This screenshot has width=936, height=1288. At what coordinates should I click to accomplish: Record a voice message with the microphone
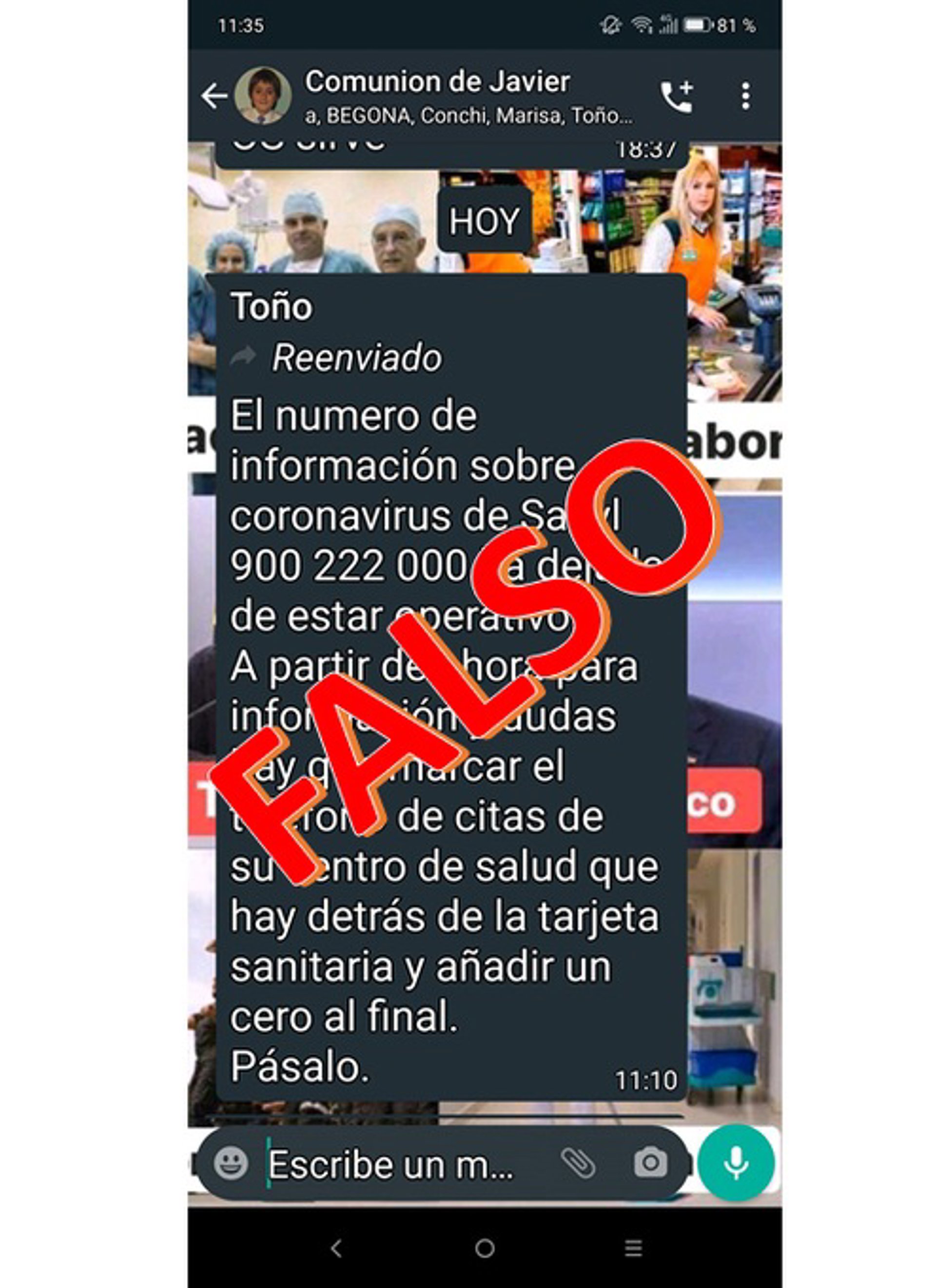click(736, 1162)
